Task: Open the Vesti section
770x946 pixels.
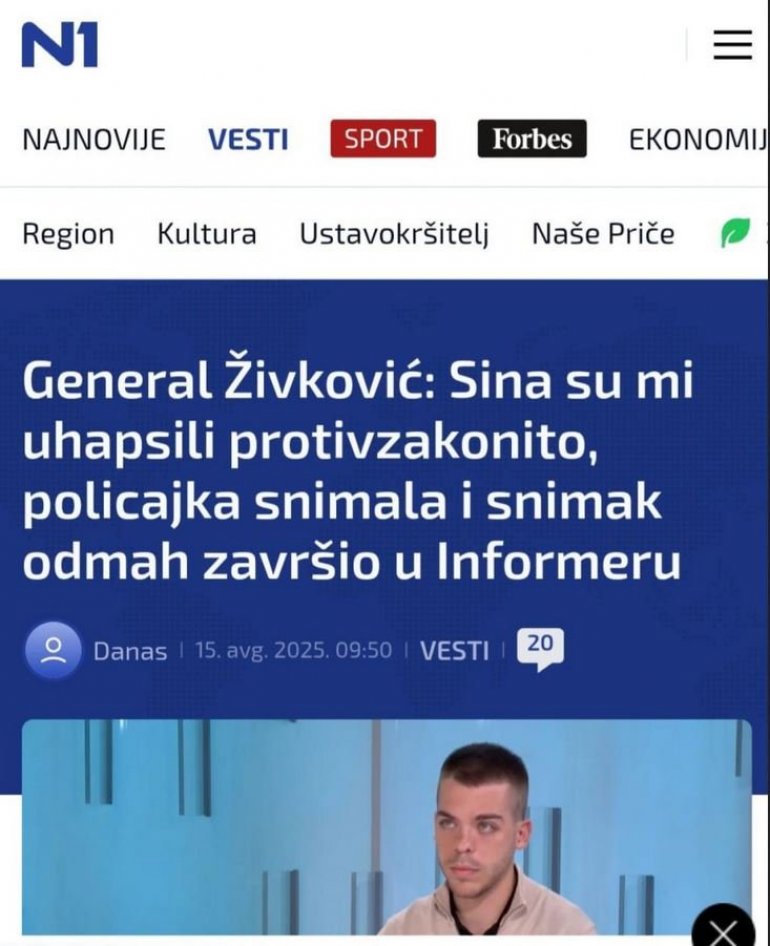Action: (248, 140)
